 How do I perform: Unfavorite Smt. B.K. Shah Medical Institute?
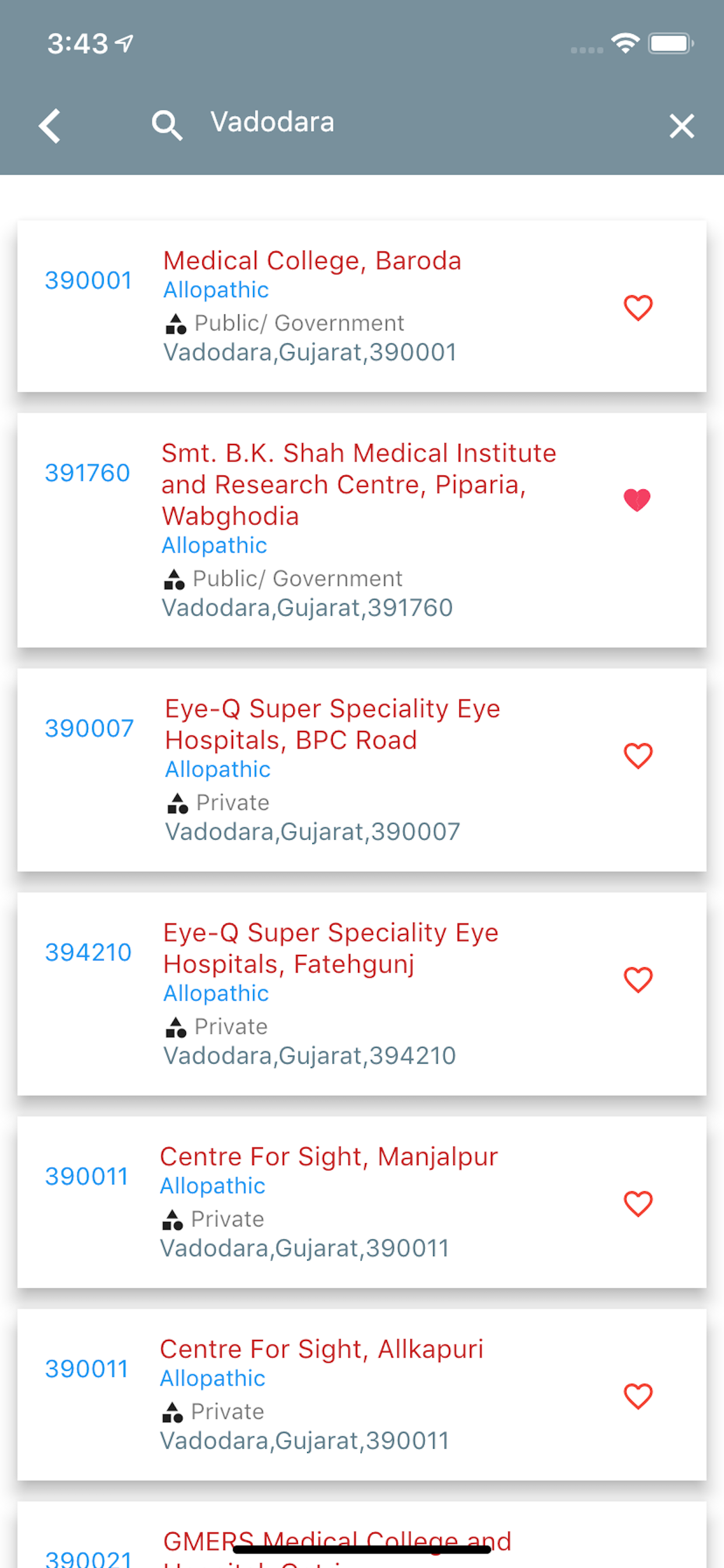click(x=637, y=500)
